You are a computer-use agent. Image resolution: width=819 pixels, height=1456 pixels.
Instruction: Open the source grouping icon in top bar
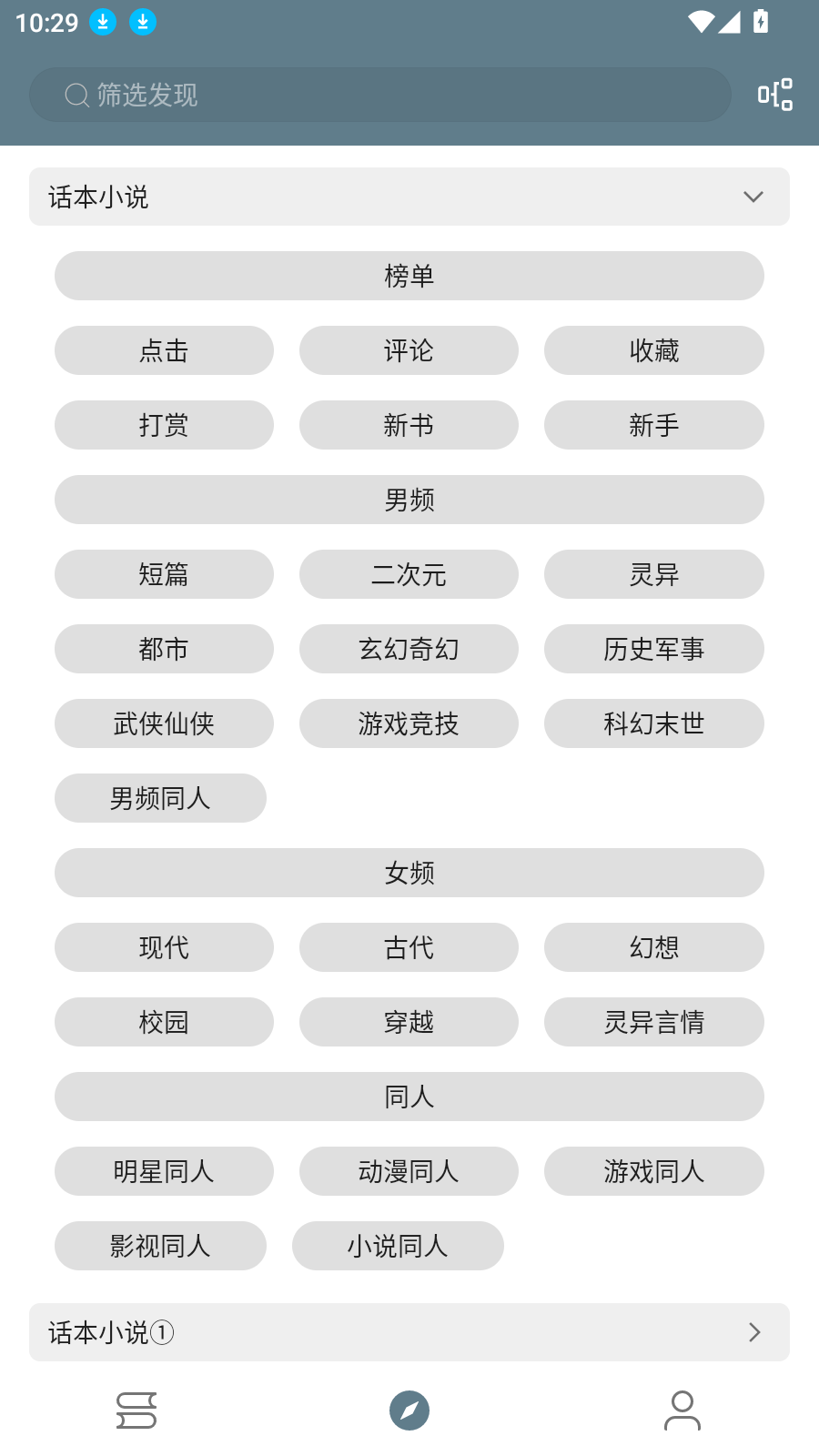tap(775, 95)
